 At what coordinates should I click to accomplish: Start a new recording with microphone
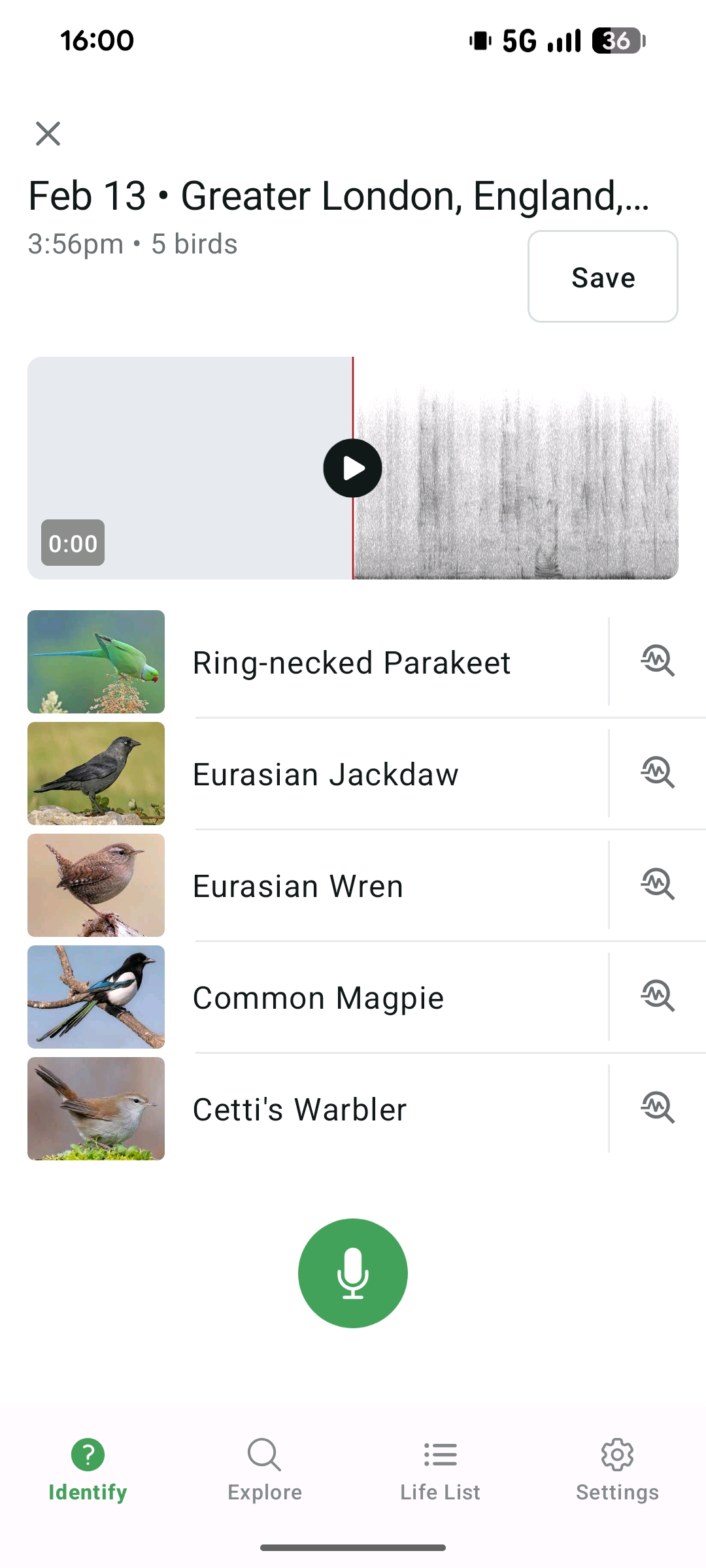[x=352, y=1273]
